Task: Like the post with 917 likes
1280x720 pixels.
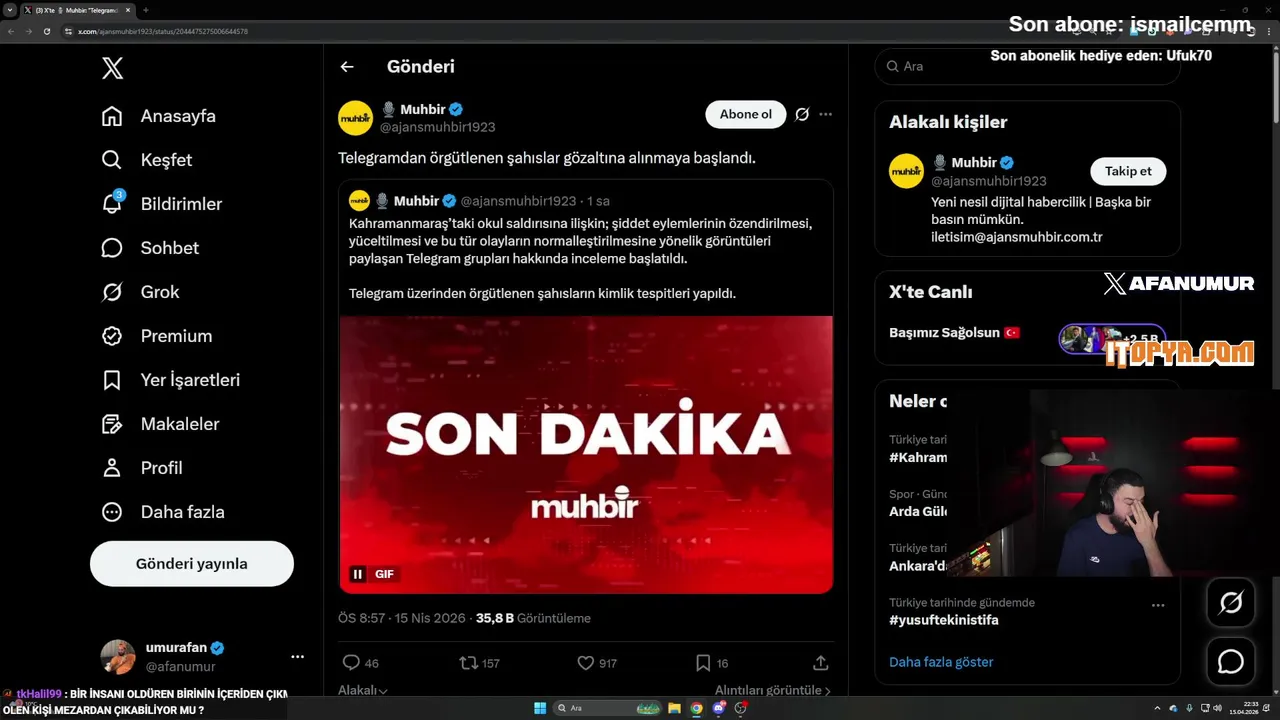Action: pyautogui.click(x=586, y=662)
